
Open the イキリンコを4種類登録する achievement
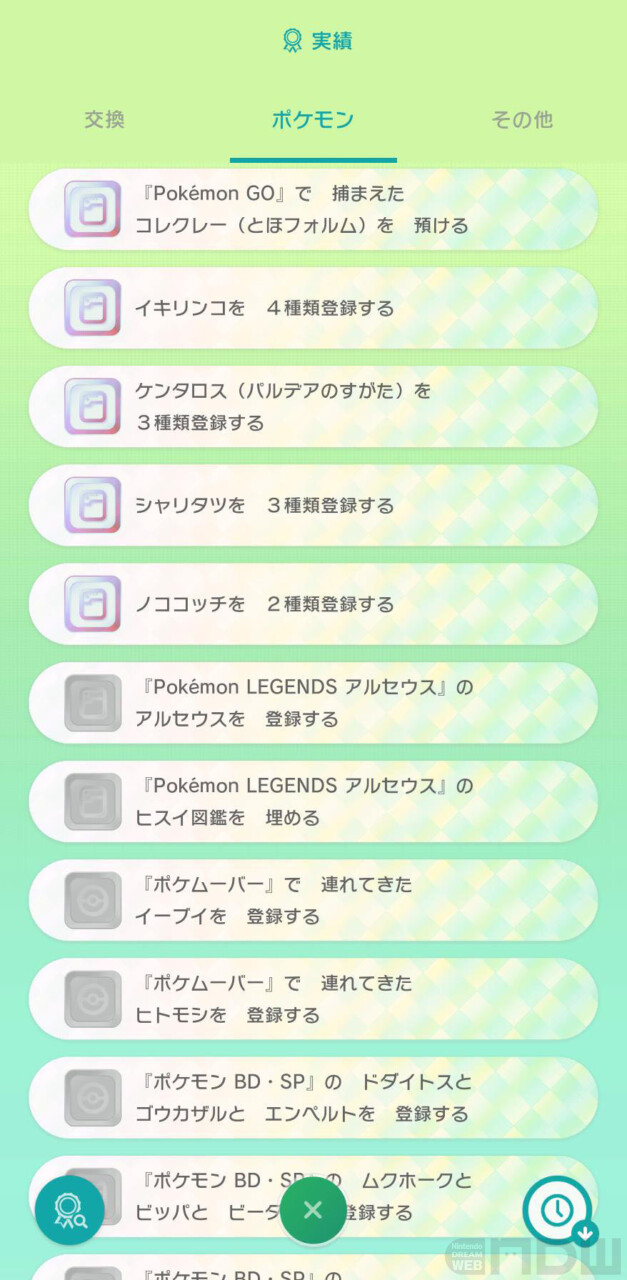coord(313,308)
